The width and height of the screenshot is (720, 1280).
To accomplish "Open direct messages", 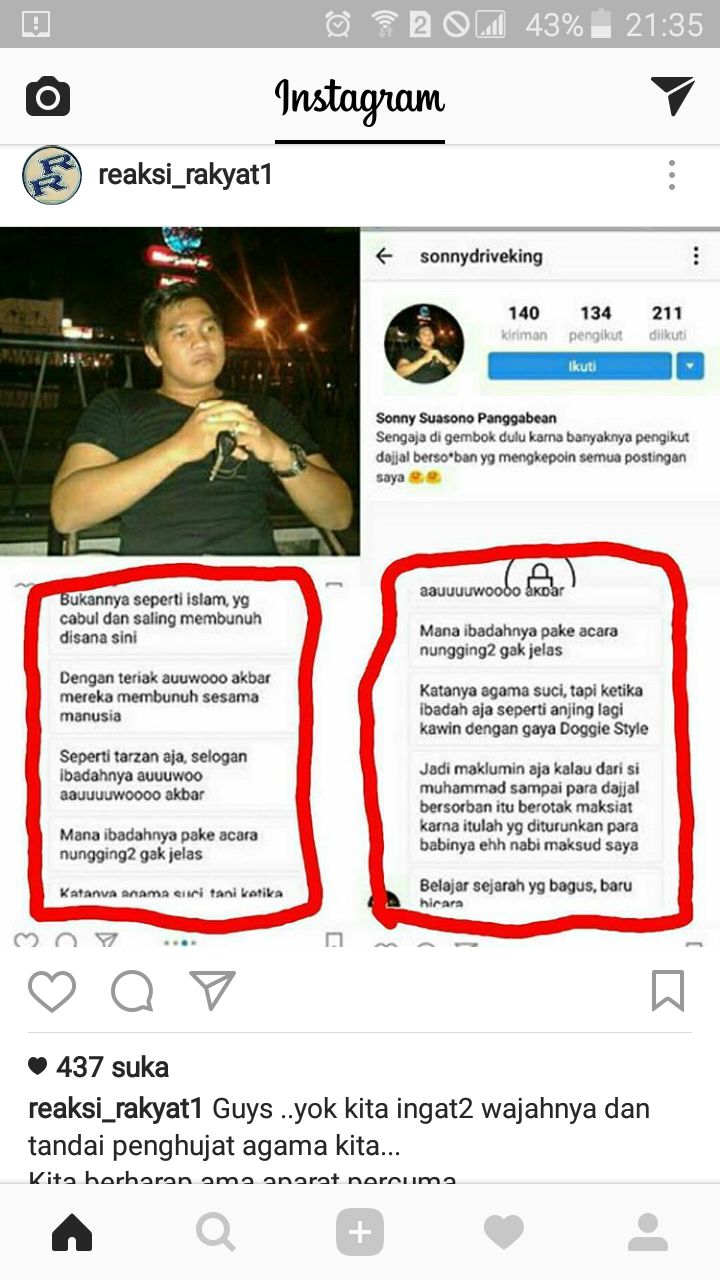I will (672, 96).
